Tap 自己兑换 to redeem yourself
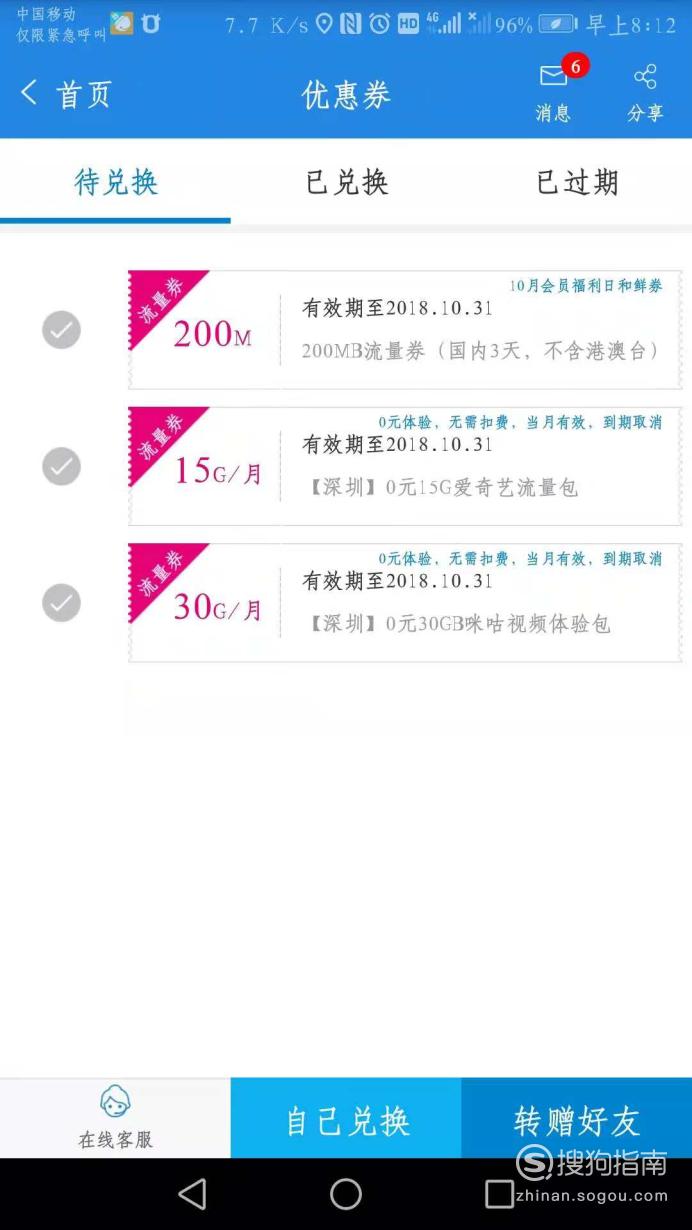 click(x=346, y=1119)
